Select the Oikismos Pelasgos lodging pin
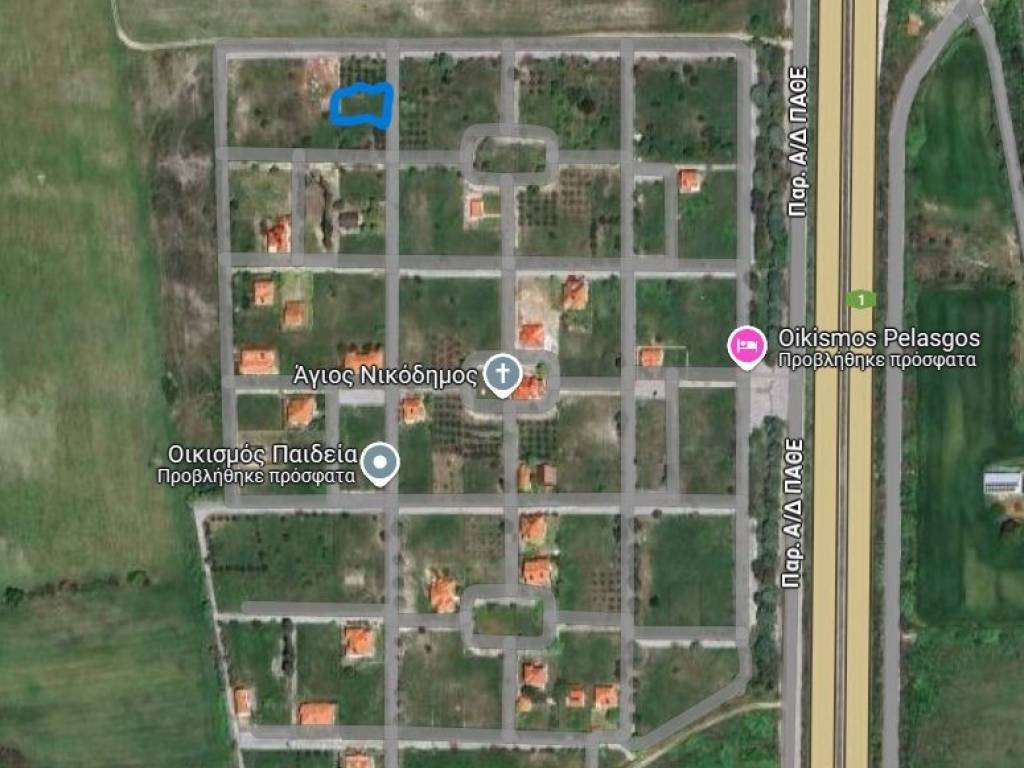 pos(747,347)
